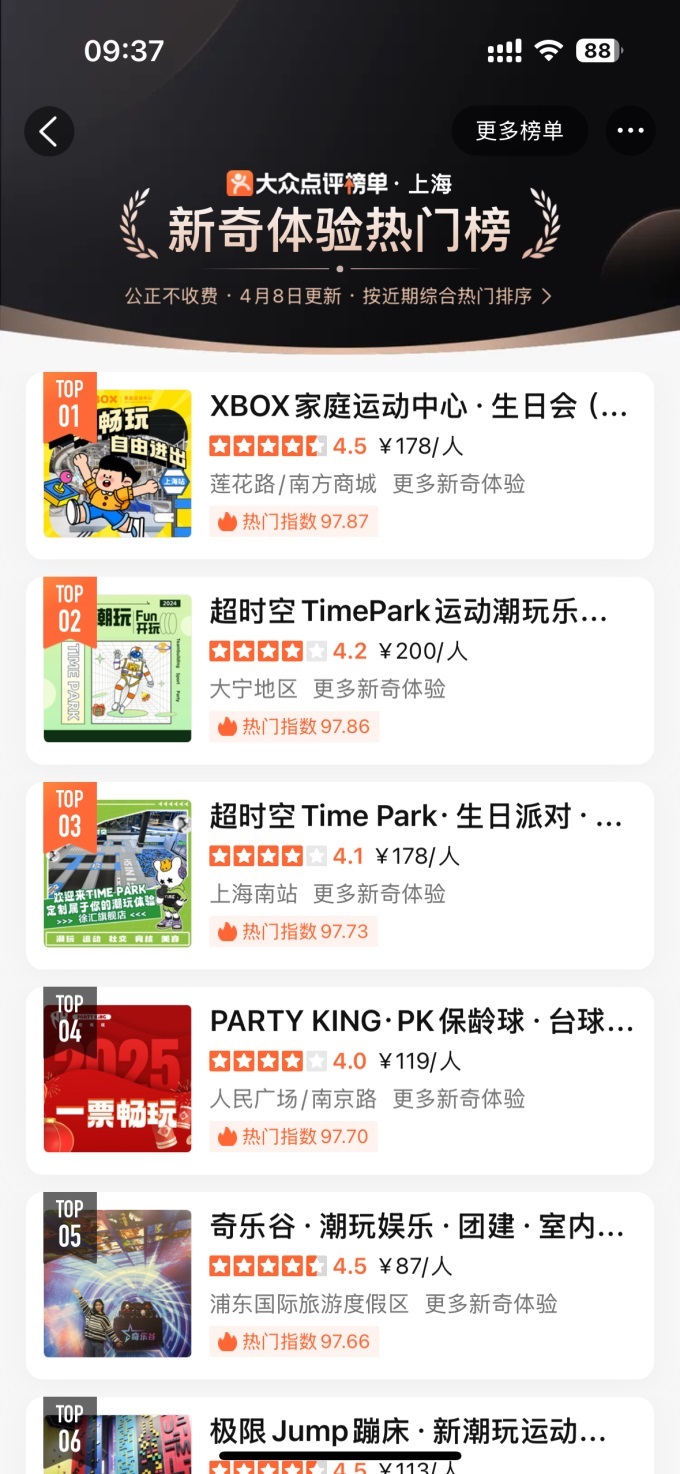The image size is (680, 1474).
Task: Go back using the top-left arrow
Action: click(x=49, y=131)
